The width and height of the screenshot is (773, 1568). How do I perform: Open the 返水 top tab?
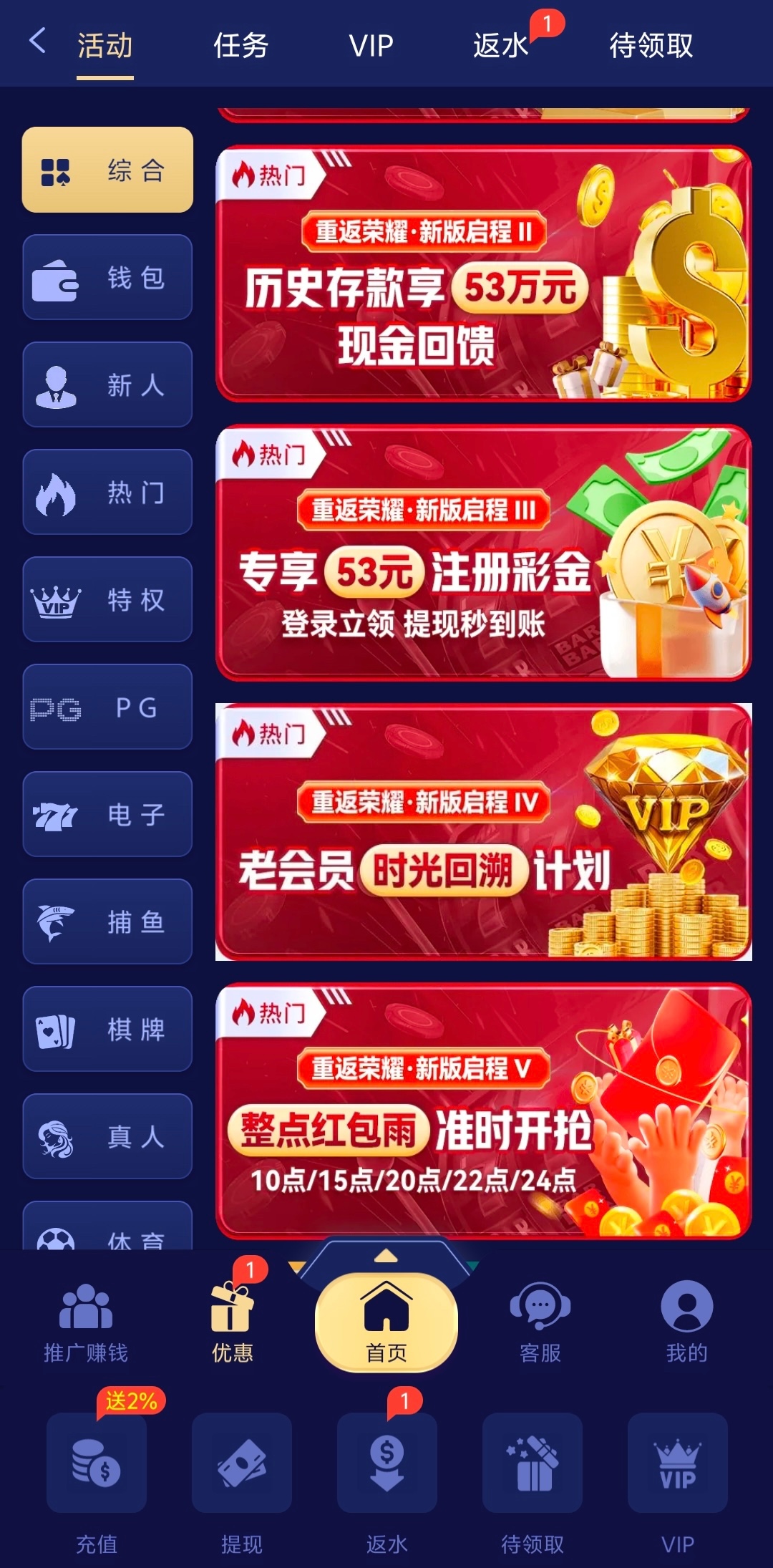(501, 46)
